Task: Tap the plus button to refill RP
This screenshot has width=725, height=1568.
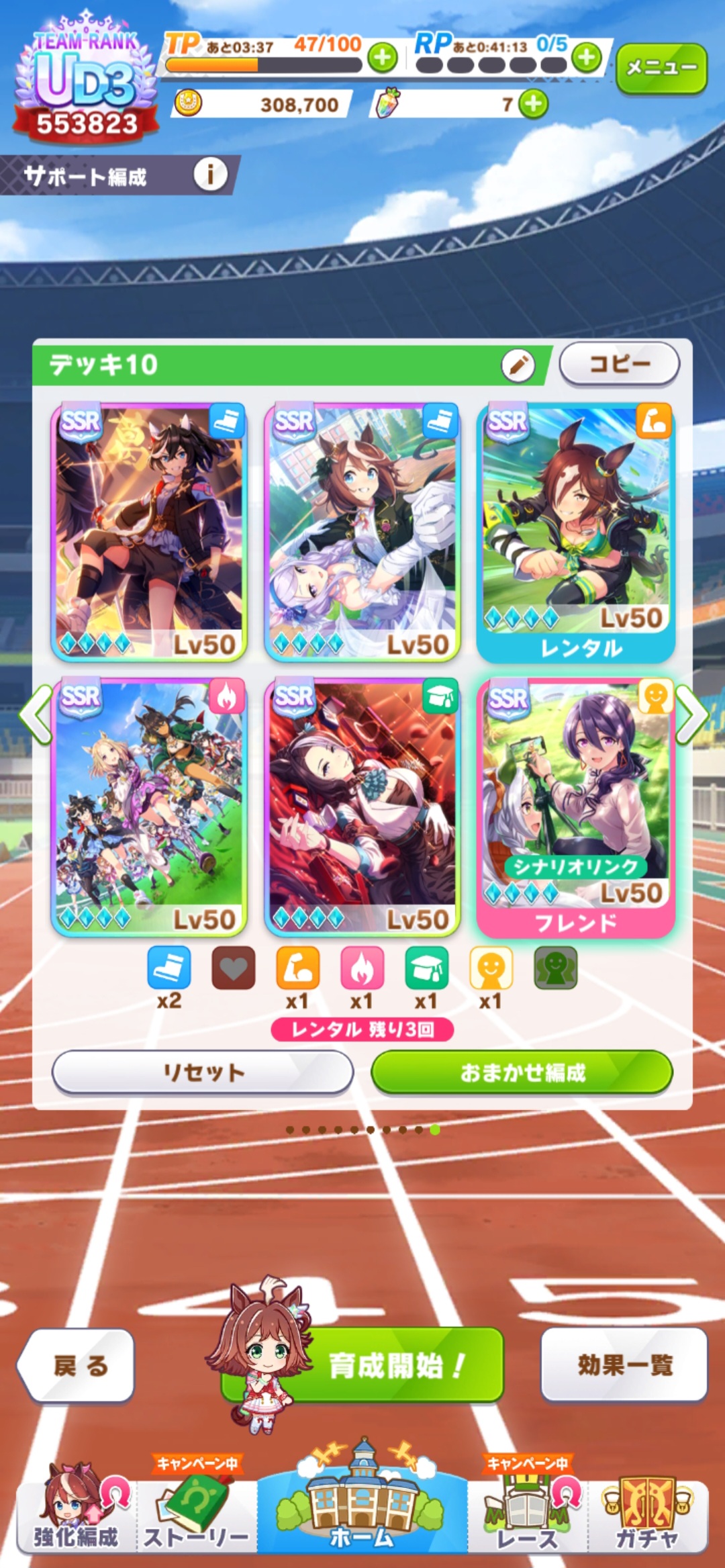Action: [587, 58]
